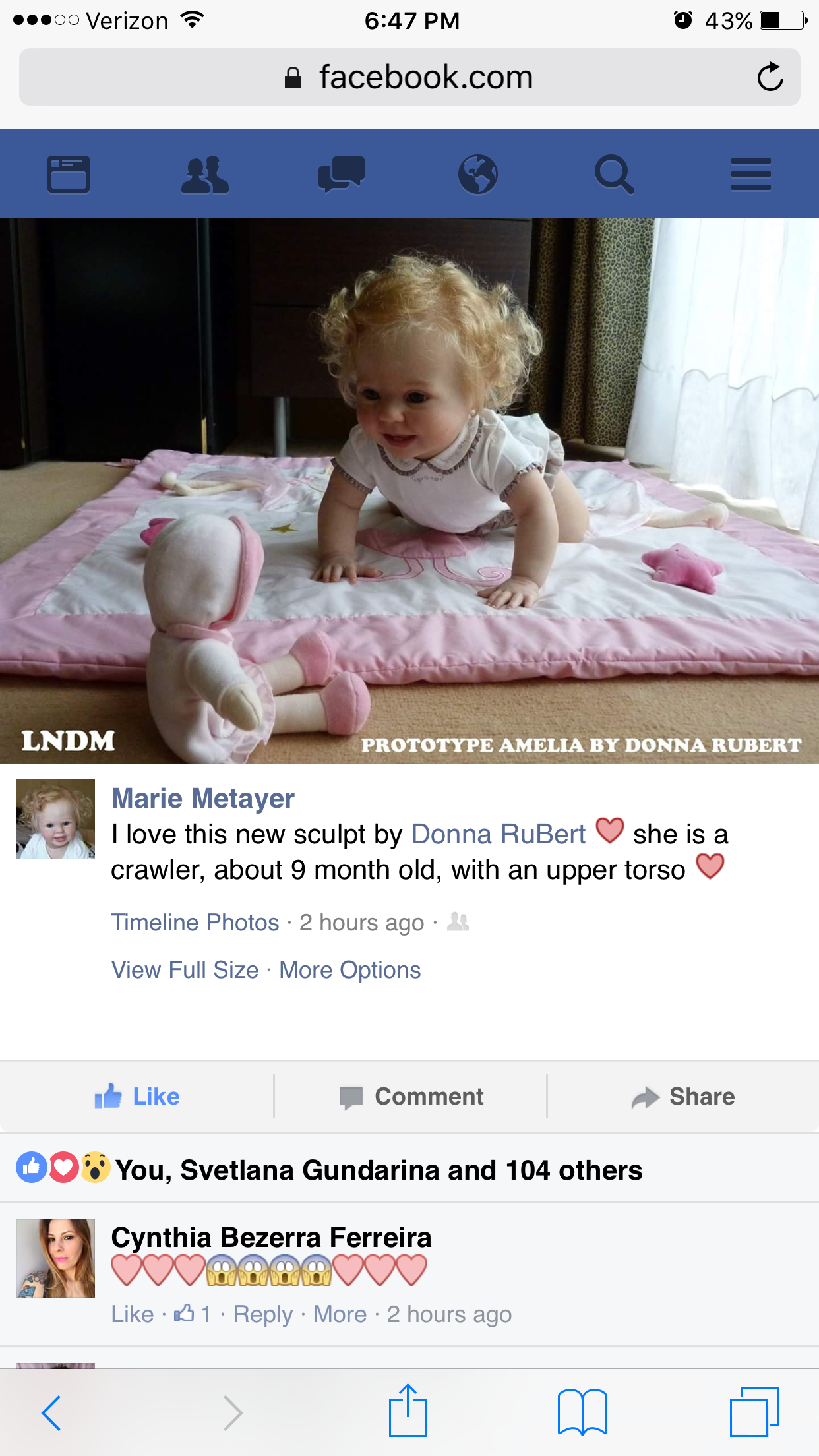
Task: Go back in Safari
Action: 51,1412
